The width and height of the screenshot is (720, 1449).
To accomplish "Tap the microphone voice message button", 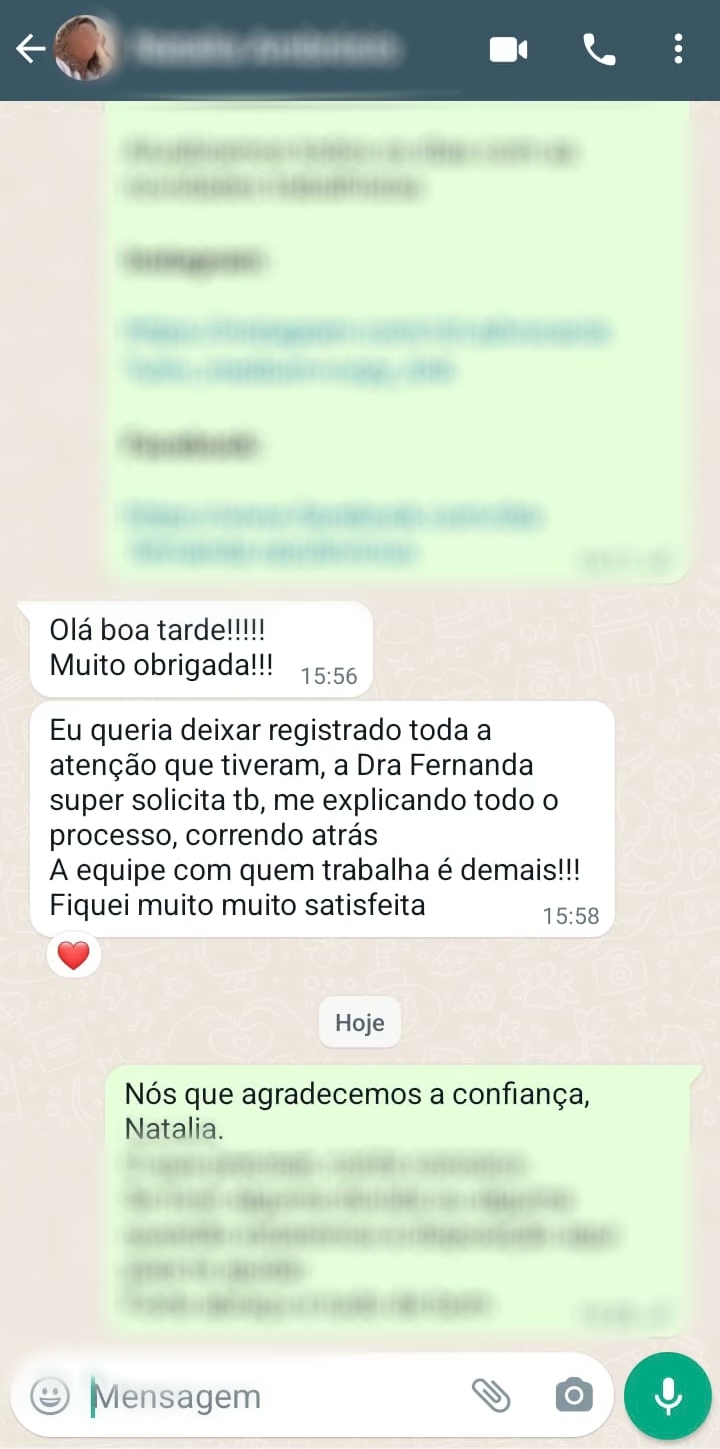I will click(667, 1395).
